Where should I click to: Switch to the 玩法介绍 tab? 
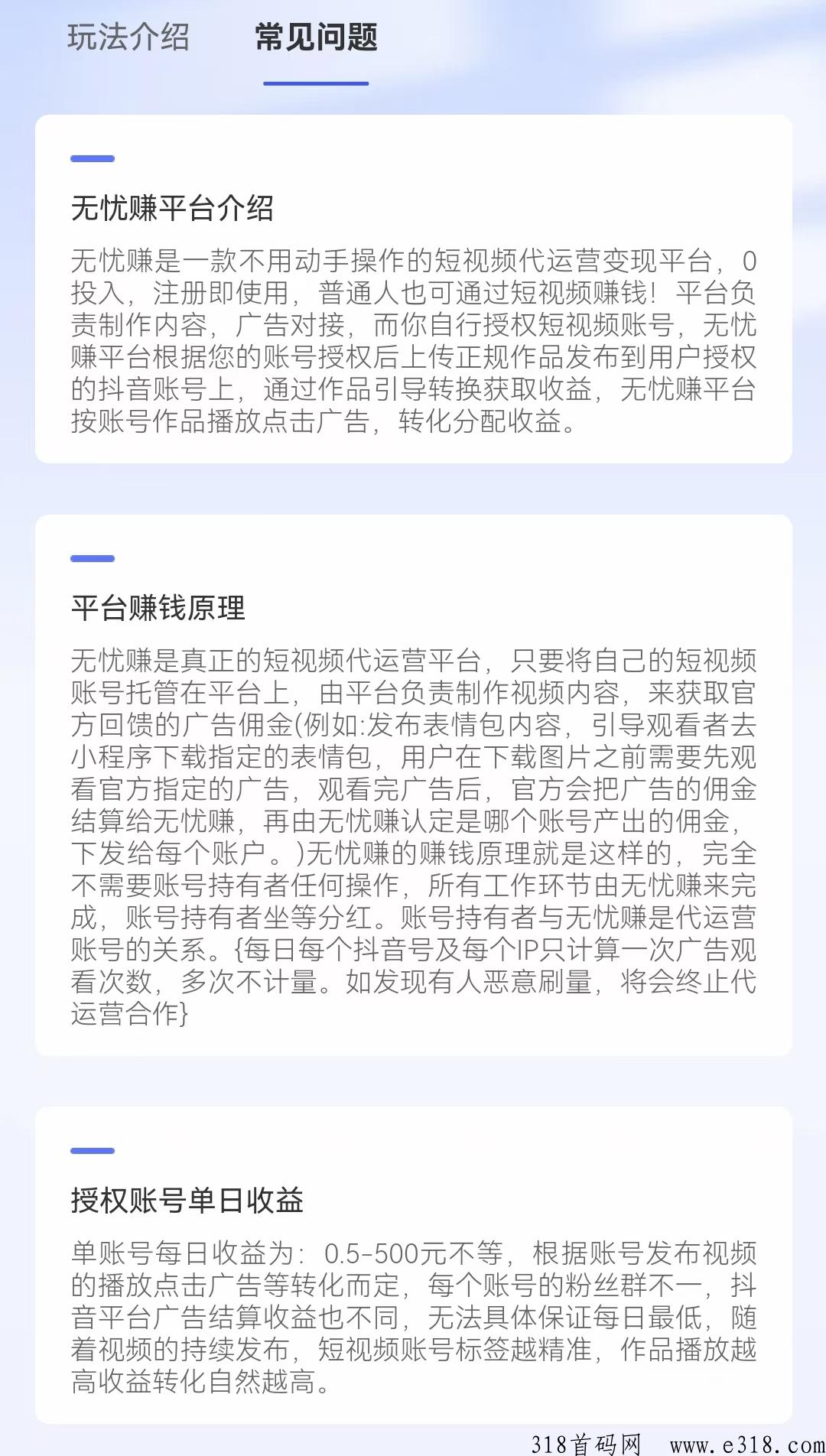pos(128,37)
